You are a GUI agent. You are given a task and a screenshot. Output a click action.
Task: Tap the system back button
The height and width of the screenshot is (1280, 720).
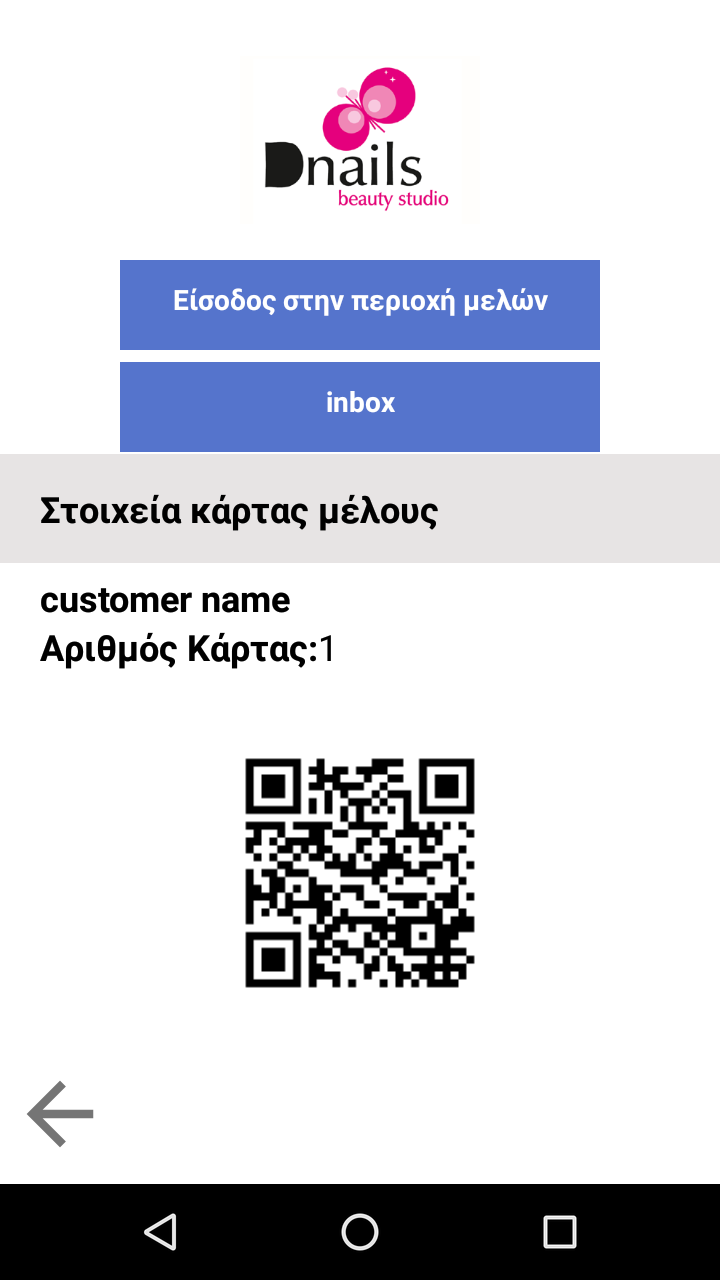click(x=160, y=1231)
